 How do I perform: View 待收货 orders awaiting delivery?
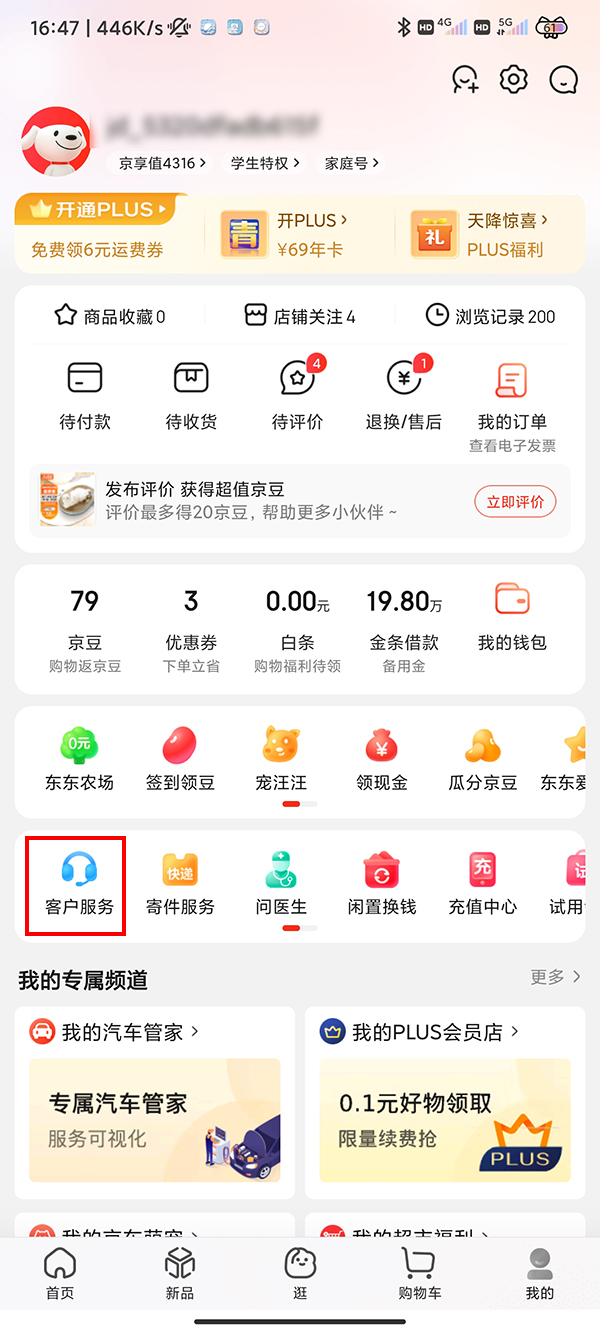click(191, 394)
